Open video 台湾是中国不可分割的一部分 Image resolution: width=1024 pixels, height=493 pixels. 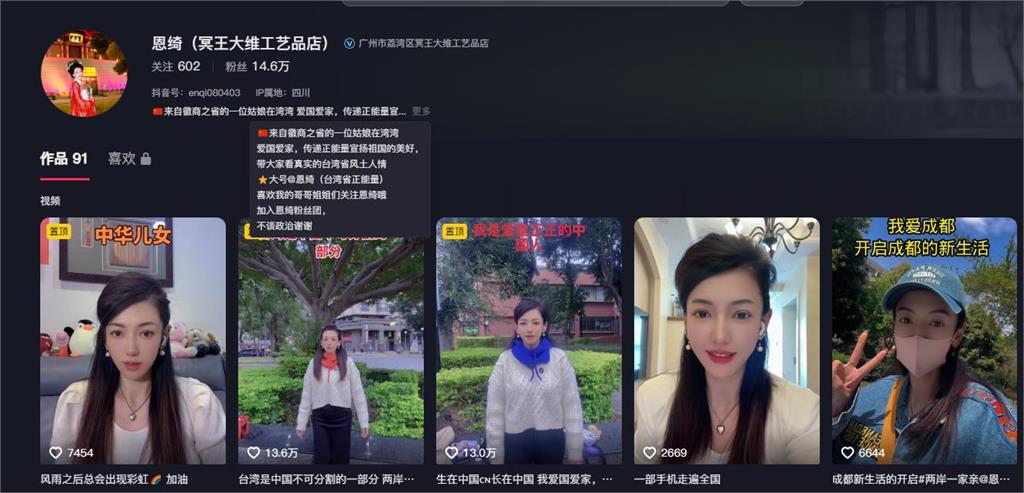331,340
